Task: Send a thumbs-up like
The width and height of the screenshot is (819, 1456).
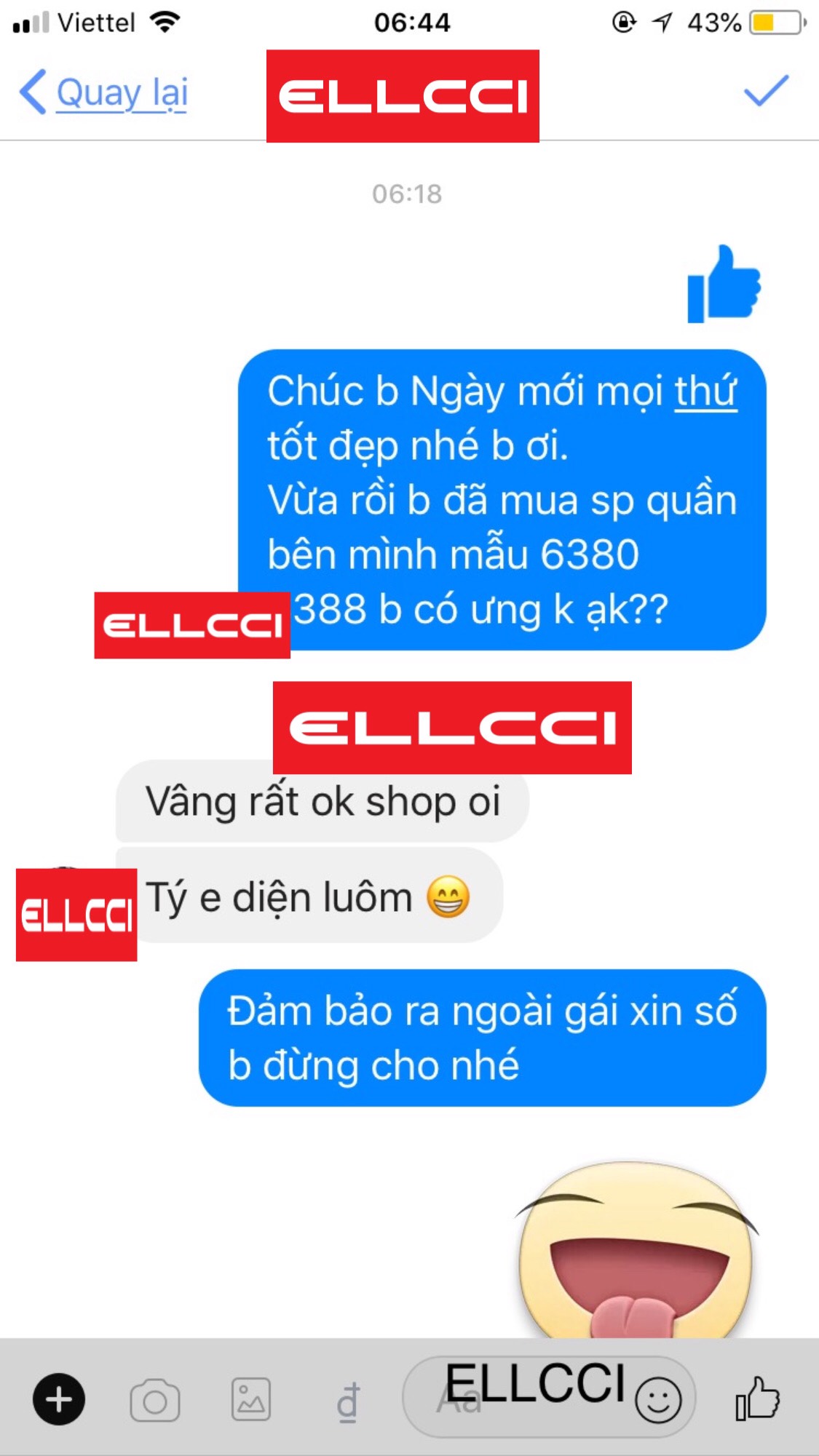Action: [757, 1398]
